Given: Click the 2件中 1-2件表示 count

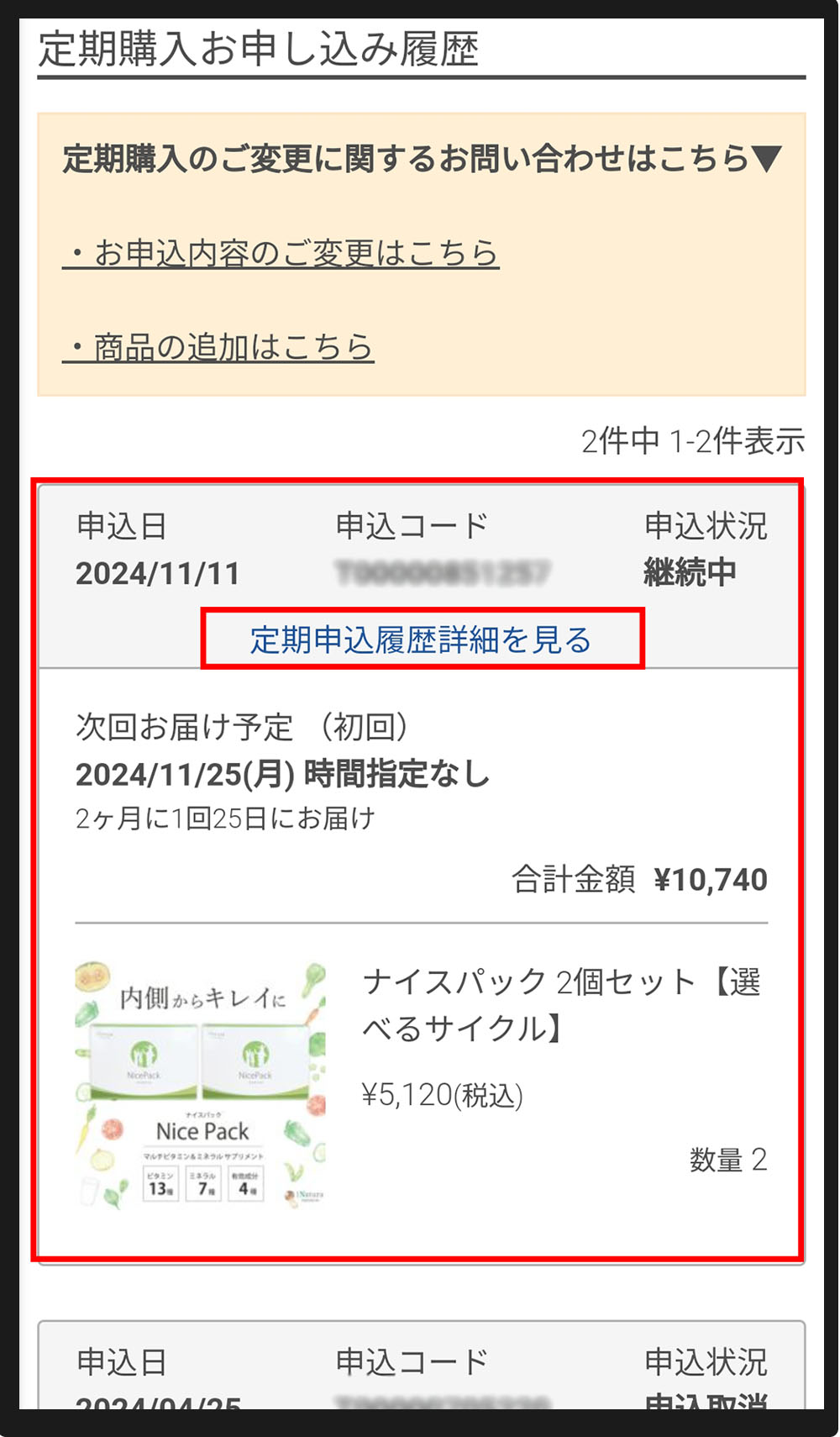Looking at the screenshot, I should point(693,439).
